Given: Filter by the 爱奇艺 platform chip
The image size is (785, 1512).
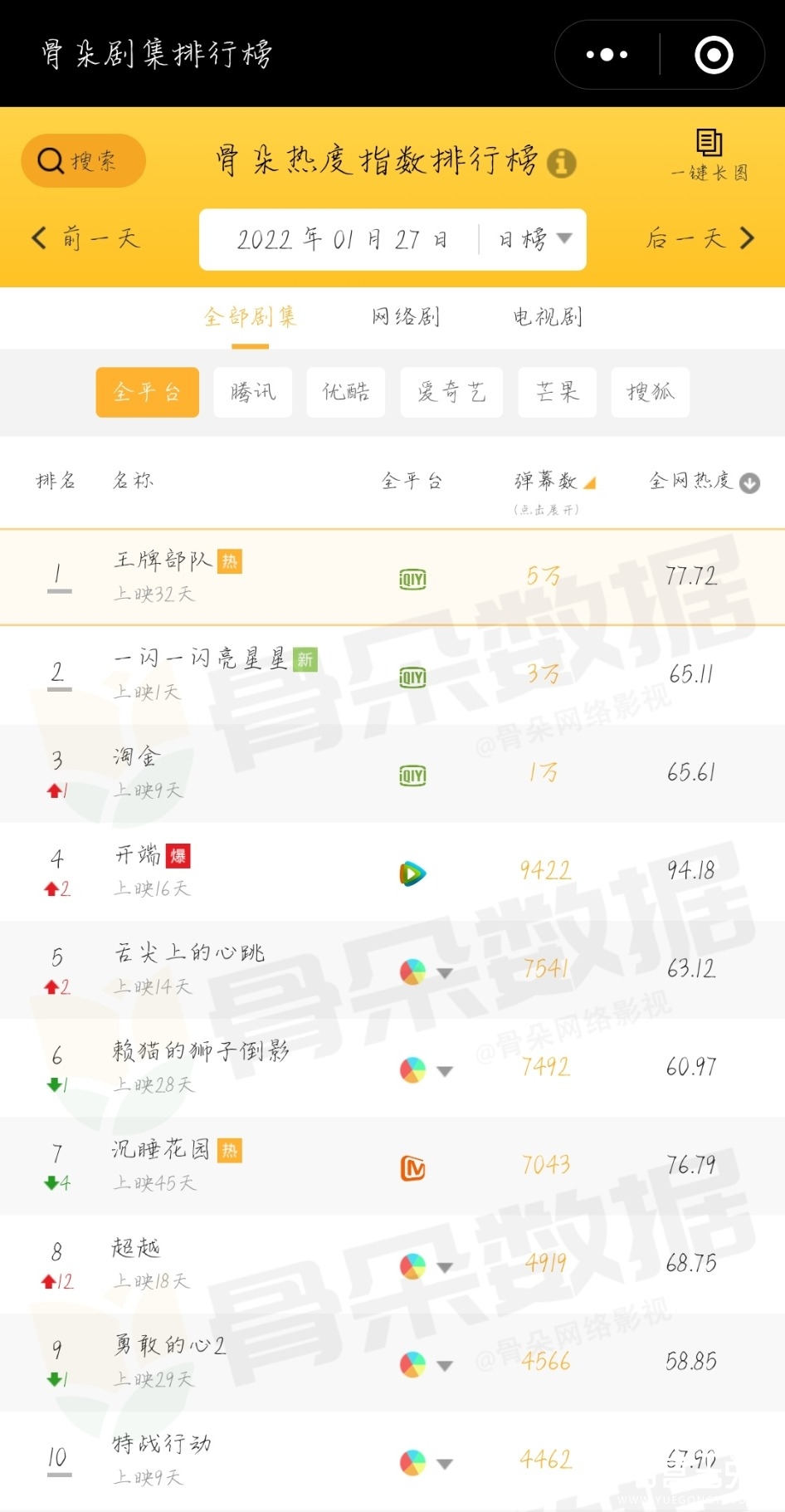Looking at the screenshot, I should (451, 392).
